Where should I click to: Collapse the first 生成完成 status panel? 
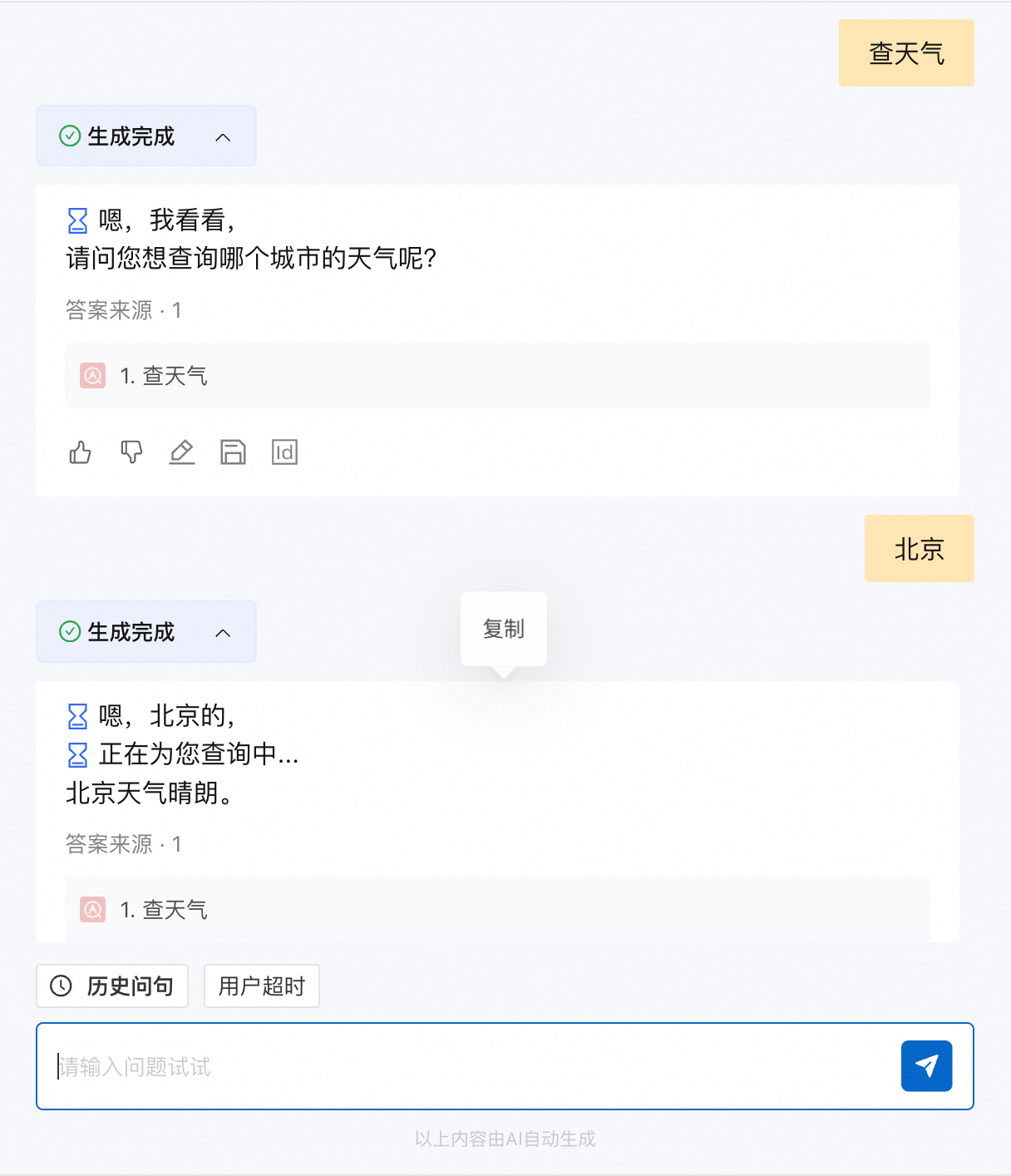click(223, 137)
